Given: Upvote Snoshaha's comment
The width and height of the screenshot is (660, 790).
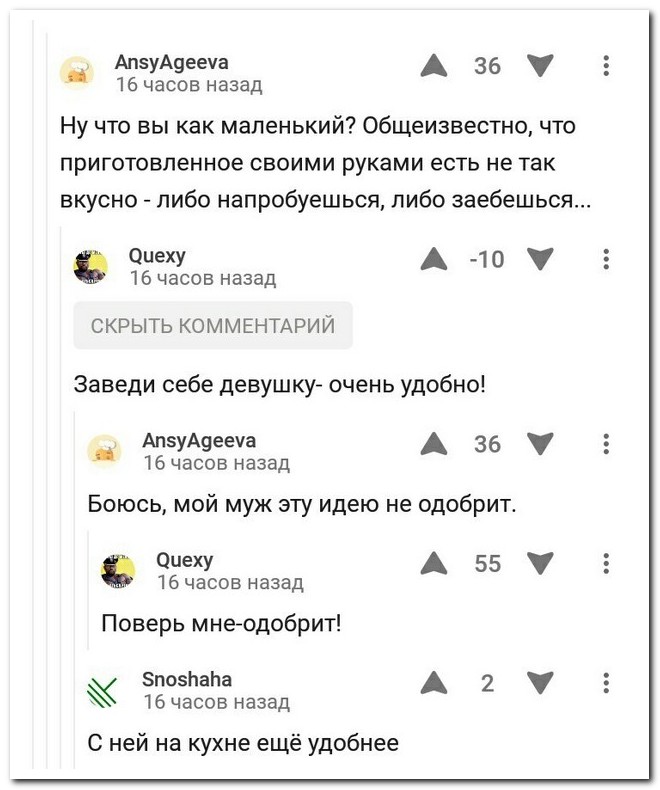Looking at the screenshot, I should click(x=434, y=684).
